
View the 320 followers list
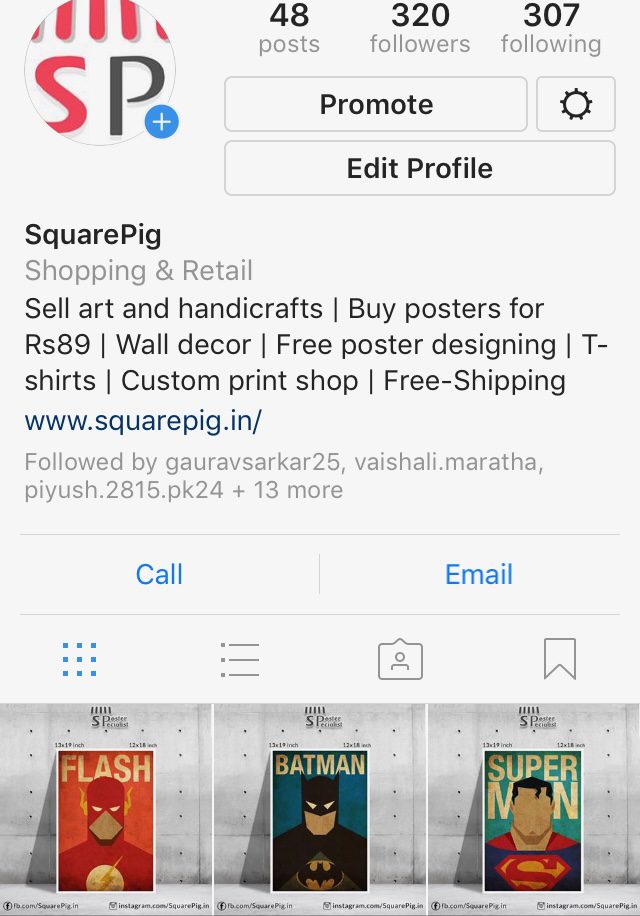(419, 28)
